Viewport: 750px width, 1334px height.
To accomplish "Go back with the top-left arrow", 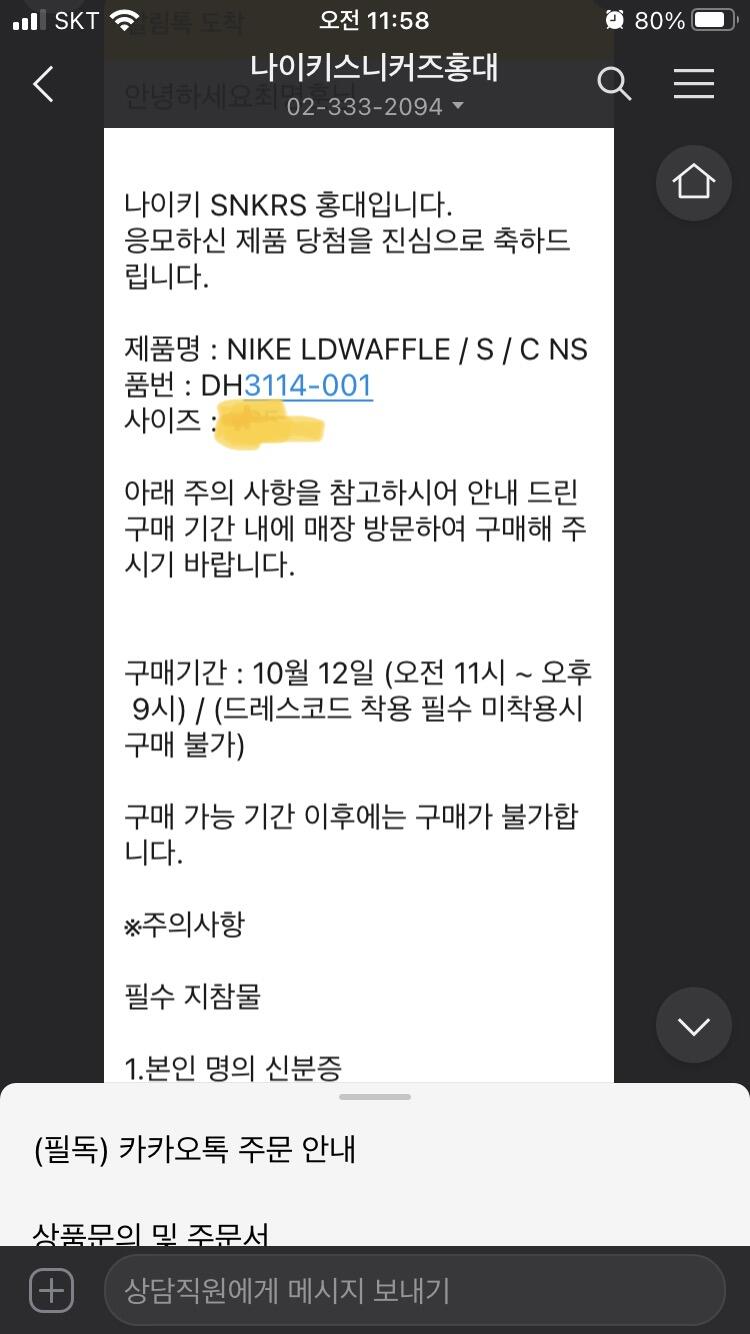I will (43, 85).
